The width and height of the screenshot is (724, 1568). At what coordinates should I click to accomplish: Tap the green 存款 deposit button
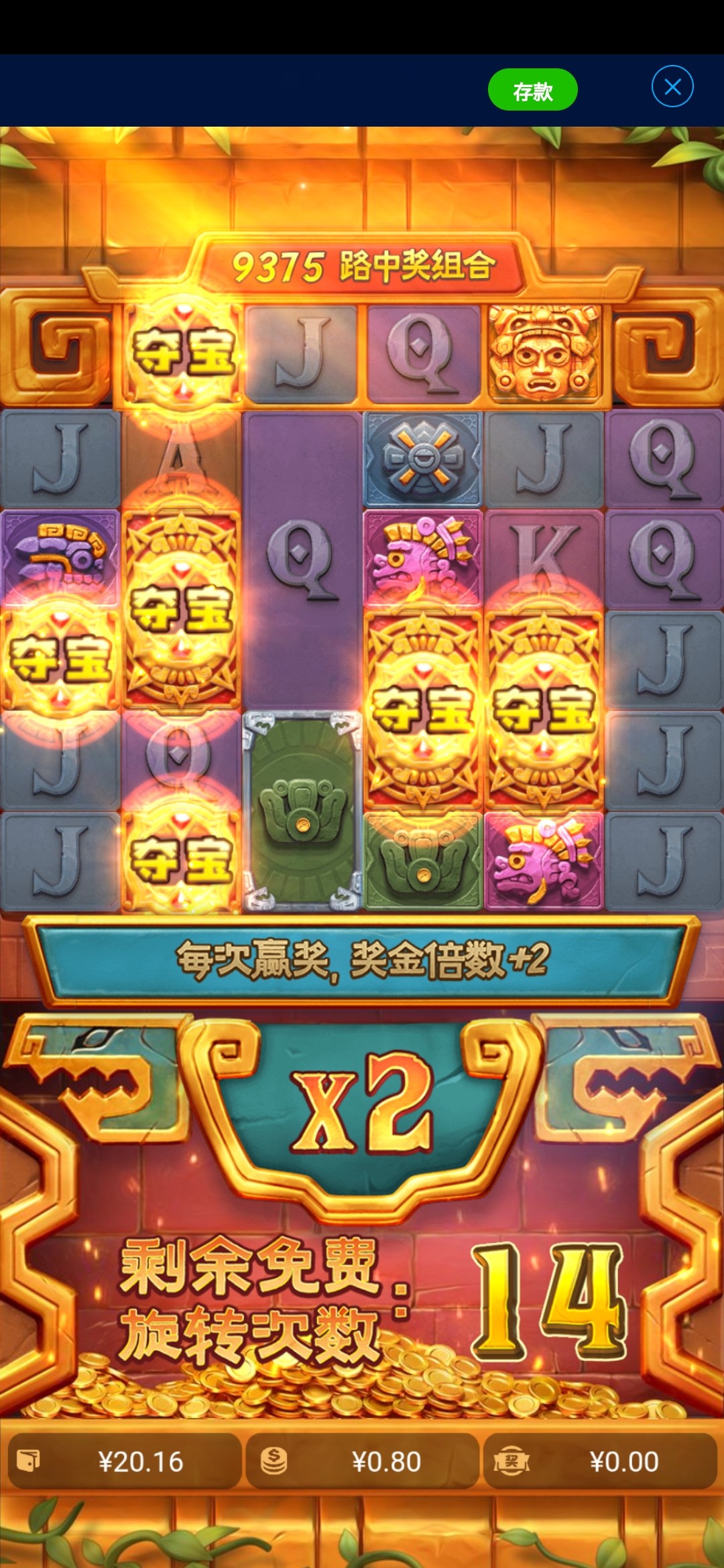click(532, 90)
